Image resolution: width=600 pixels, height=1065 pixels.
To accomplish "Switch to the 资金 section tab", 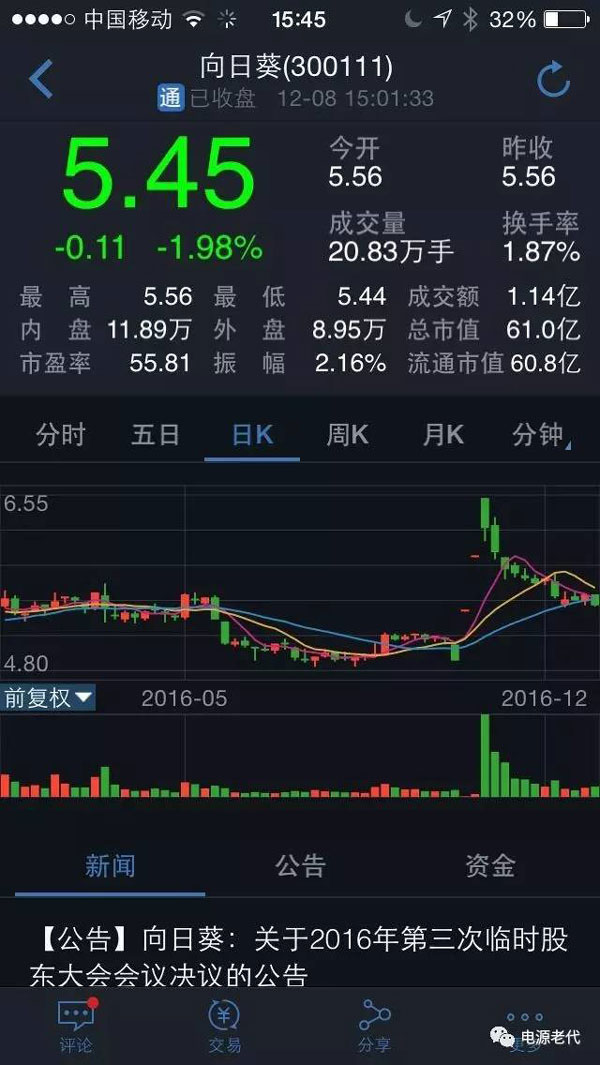I will (x=490, y=865).
